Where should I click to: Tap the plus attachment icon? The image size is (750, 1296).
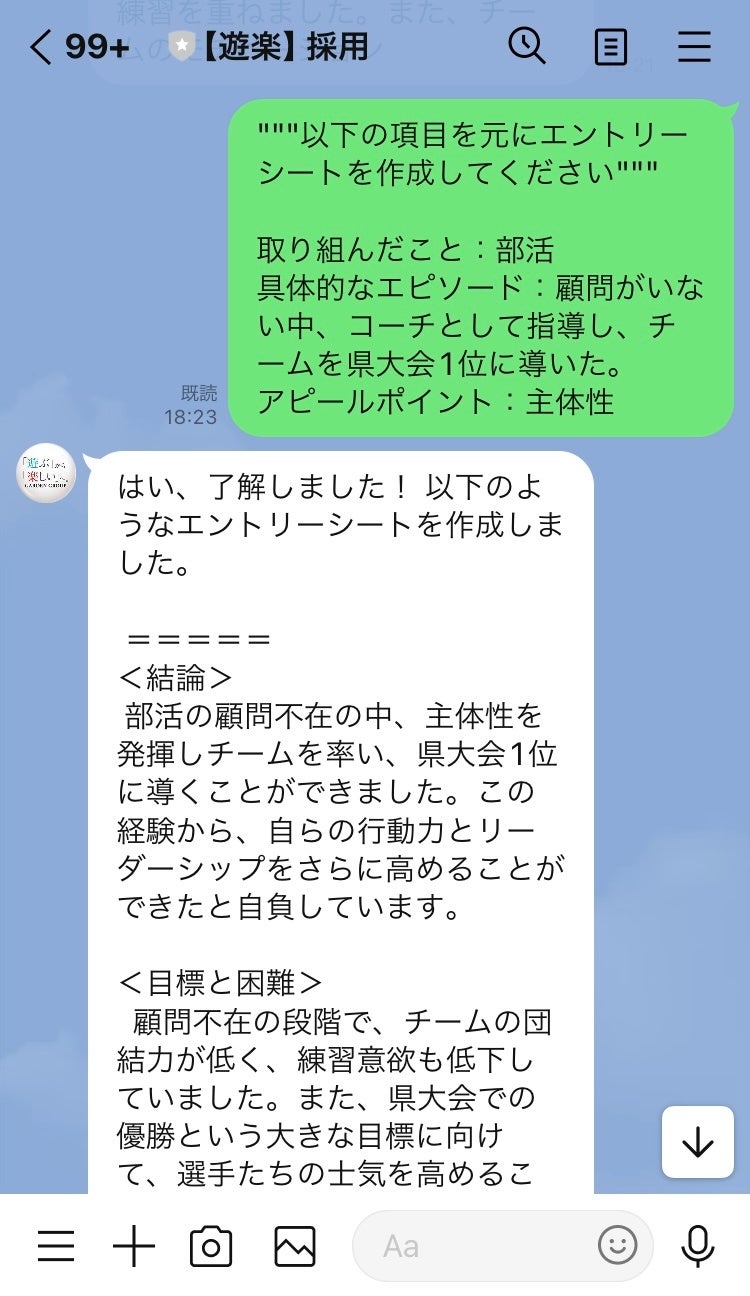133,1246
